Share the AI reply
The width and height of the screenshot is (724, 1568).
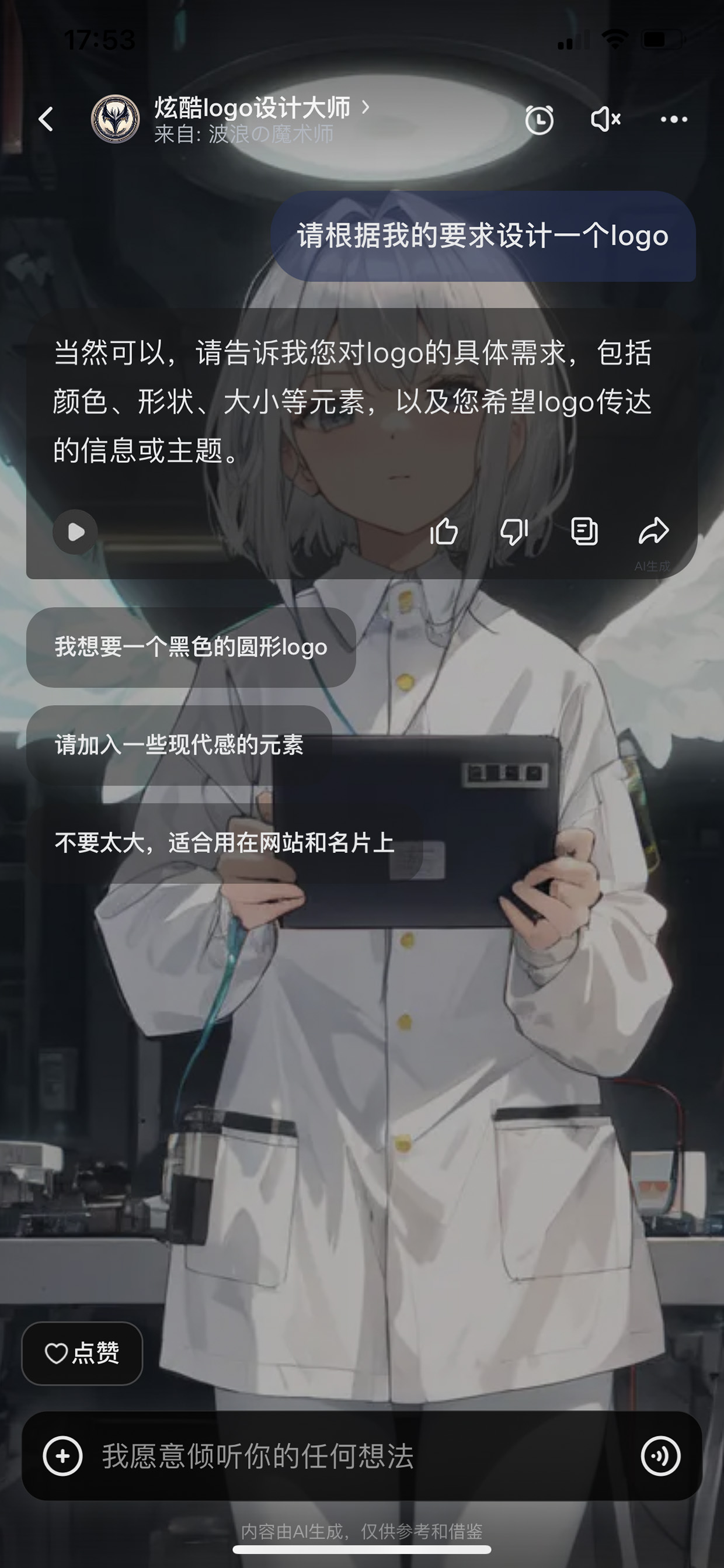click(654, 530)
